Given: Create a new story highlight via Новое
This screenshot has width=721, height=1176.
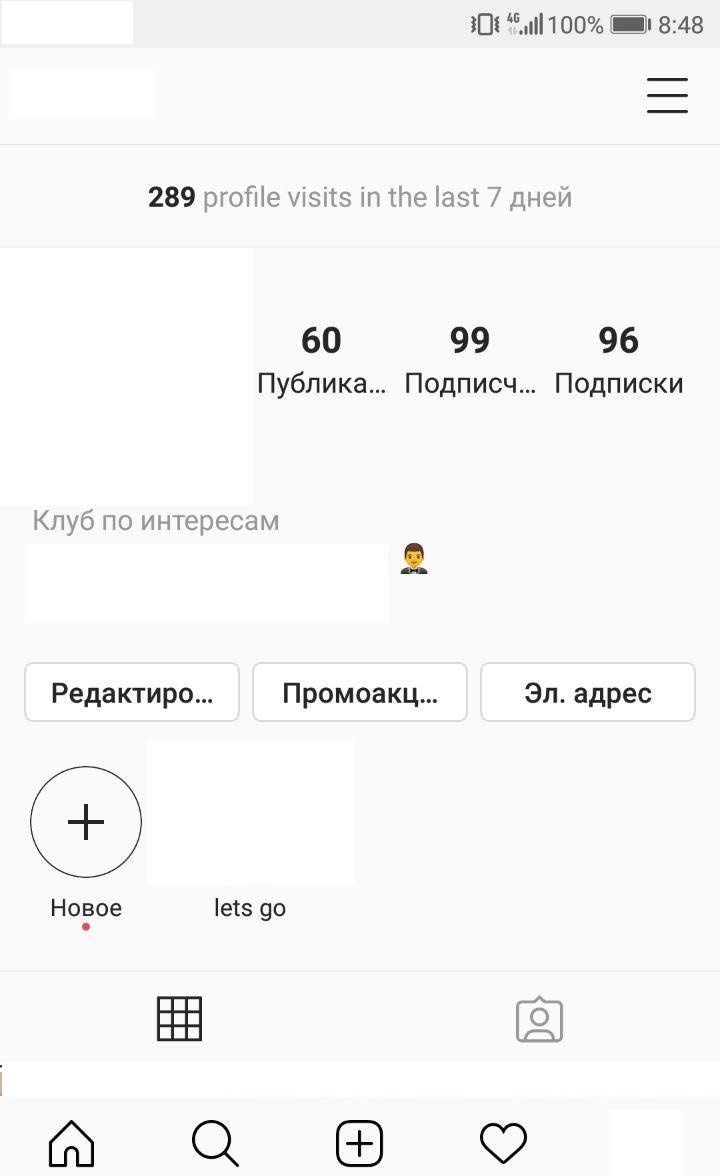Looking at the screenshot, I should pyautogui.click(x=86, y=822).
